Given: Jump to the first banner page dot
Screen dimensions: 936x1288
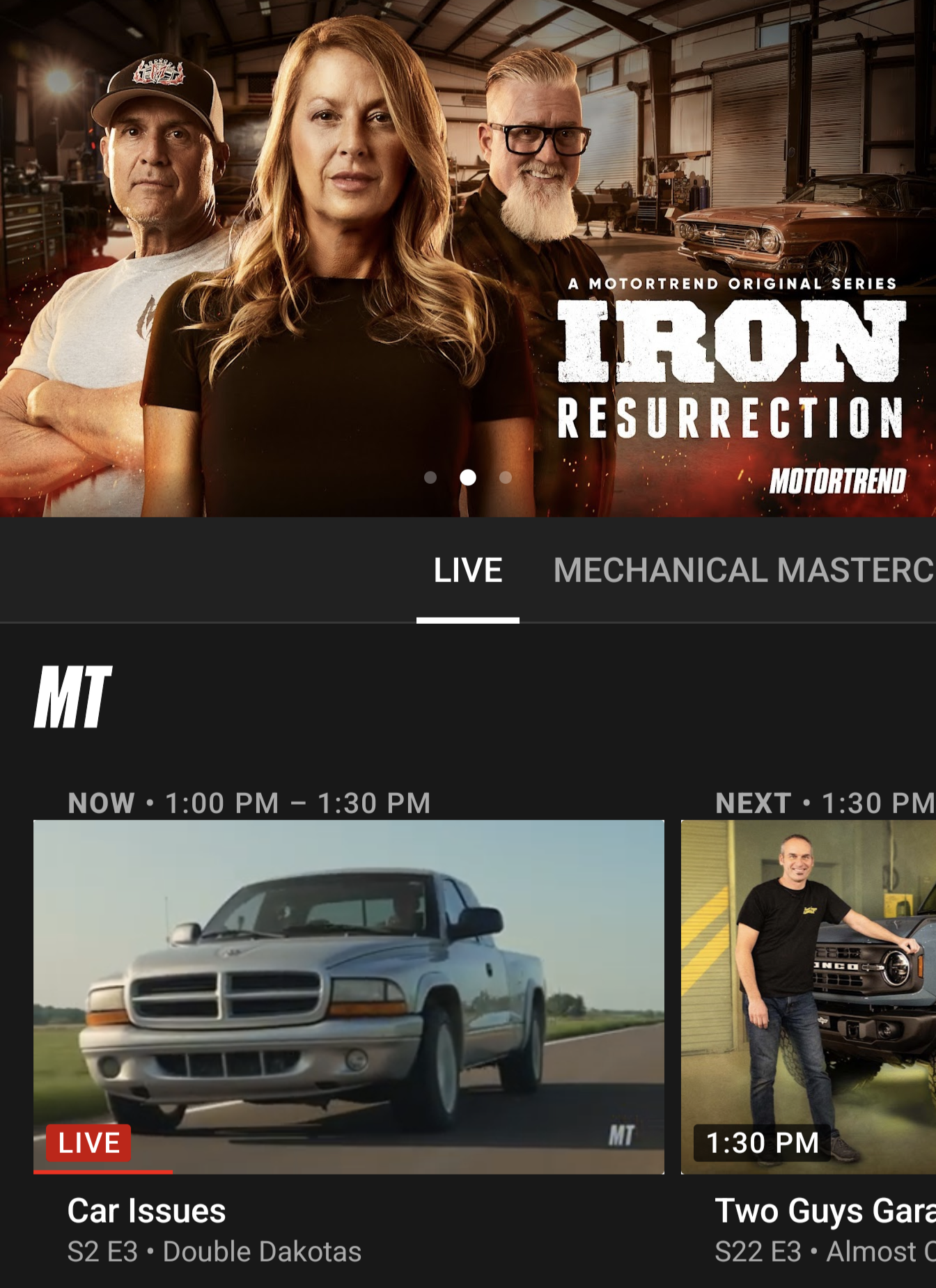Looking at the screenshot, I should [430, 478].
